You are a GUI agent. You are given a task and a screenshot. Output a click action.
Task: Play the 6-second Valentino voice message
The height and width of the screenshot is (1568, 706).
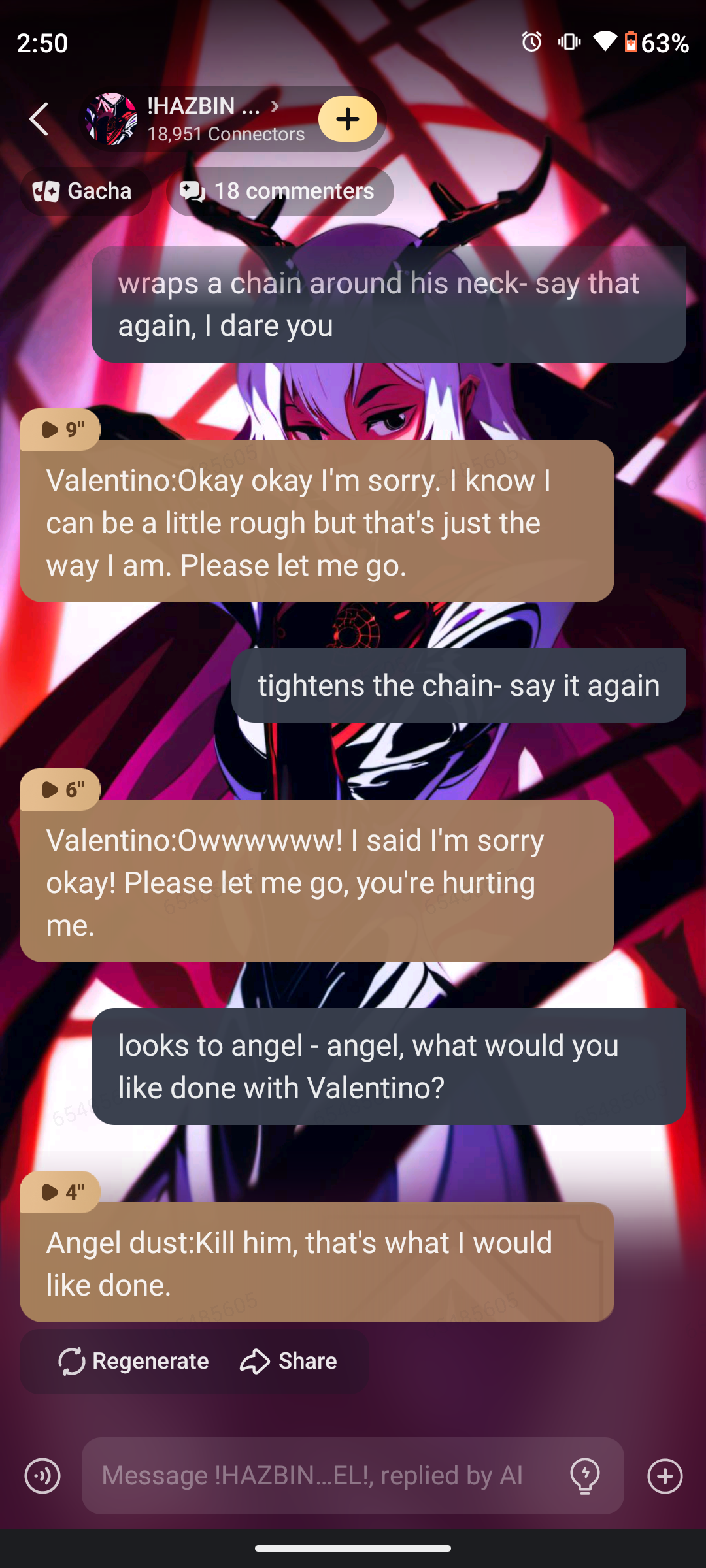(x=60, y=790)
